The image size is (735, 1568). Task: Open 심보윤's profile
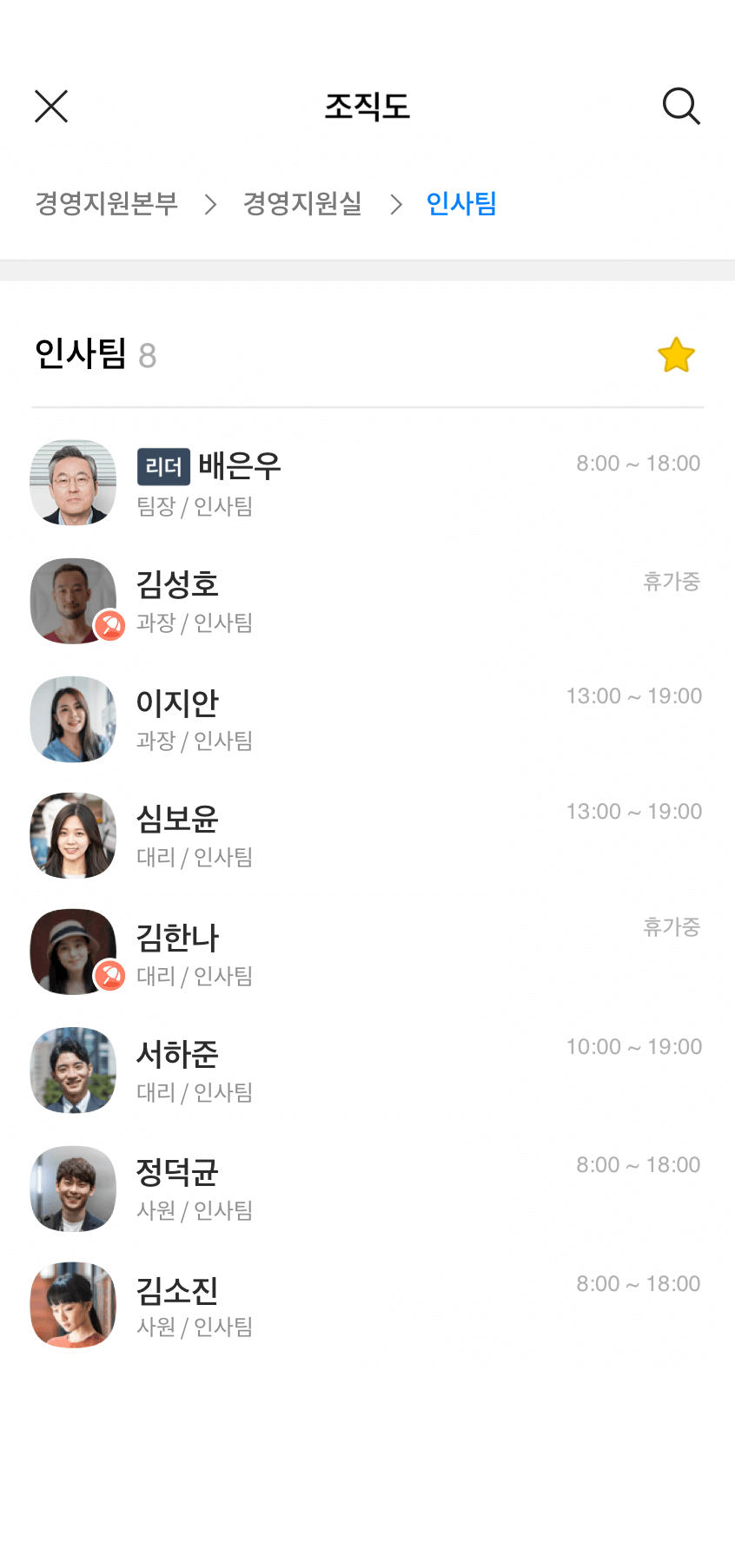[x=367, y=835]
